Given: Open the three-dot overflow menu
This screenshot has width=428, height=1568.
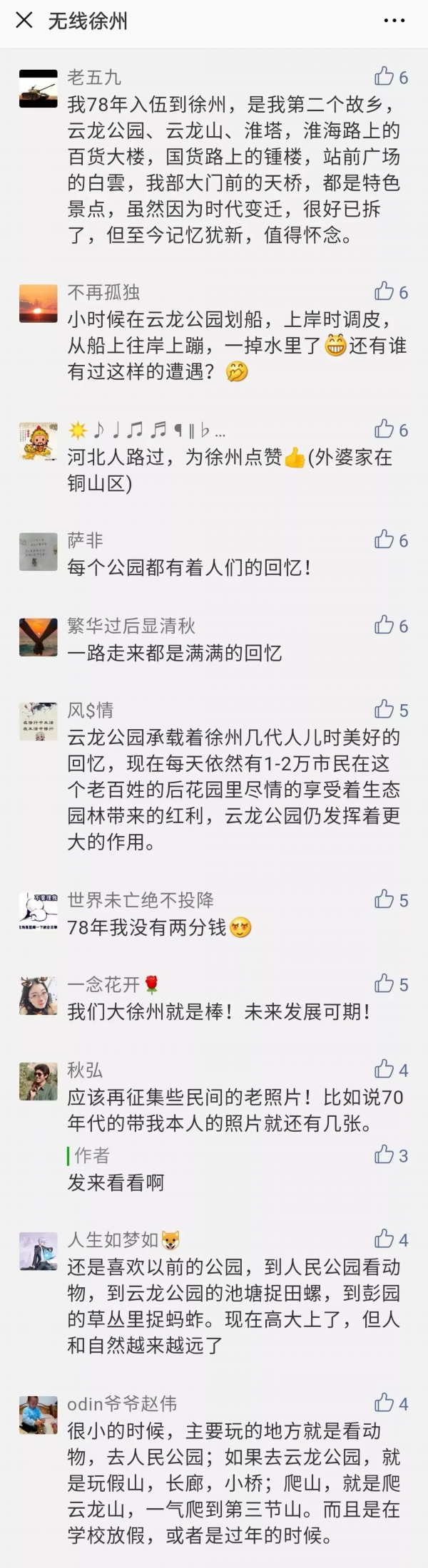Looking at the screenshot, I should pyautogui.click(x=394, y=21).
